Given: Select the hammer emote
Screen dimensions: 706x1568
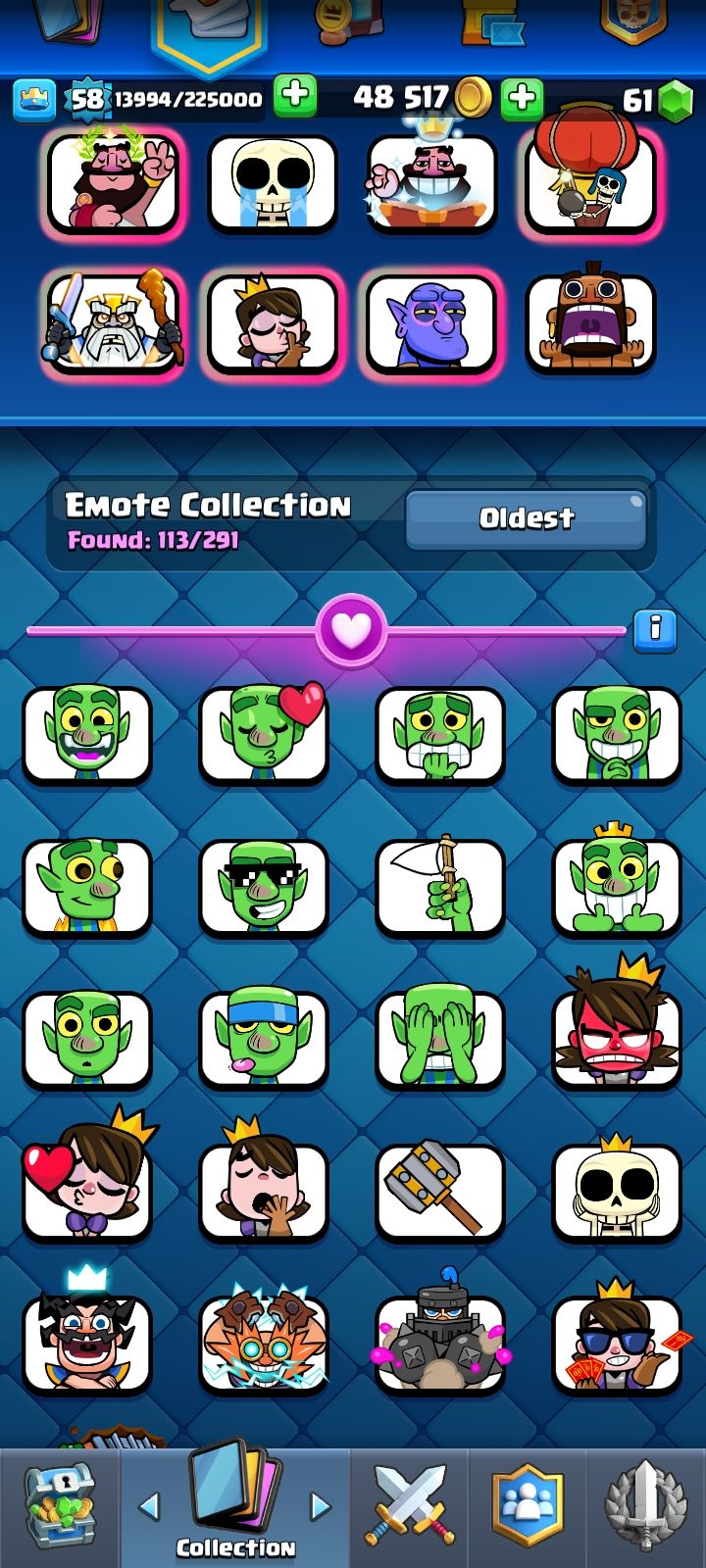Looking at the screenshot, I should click(439, 1191).
